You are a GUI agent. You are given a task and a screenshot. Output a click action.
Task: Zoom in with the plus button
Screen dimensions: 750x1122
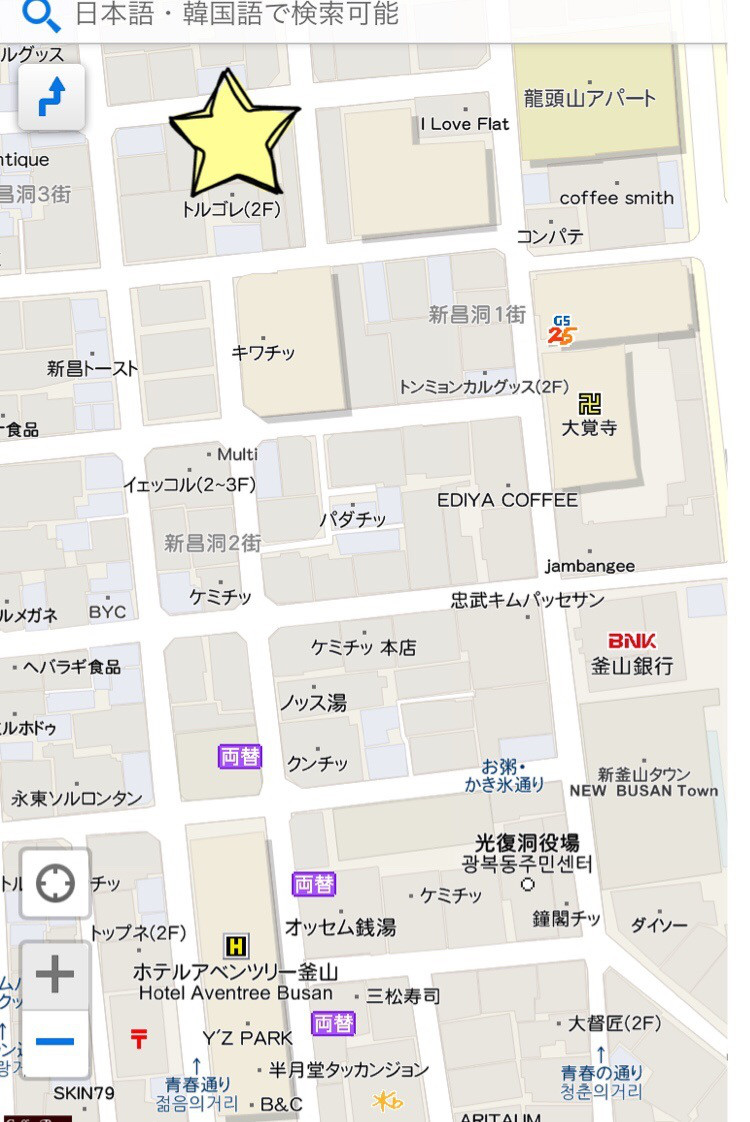pyautogui.click(x=55, y=974)
